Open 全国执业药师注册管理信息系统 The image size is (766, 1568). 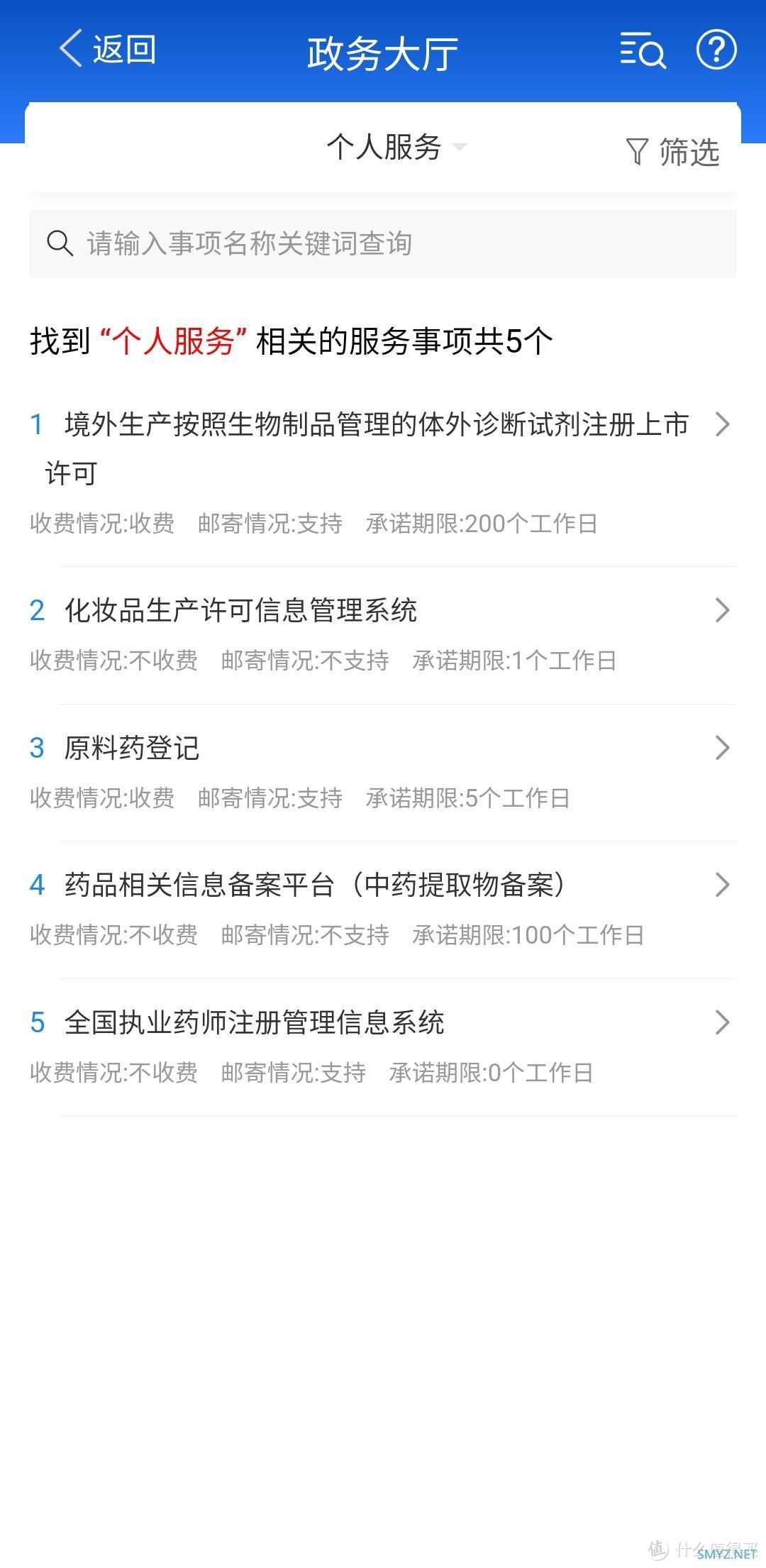coord(255,1022)
